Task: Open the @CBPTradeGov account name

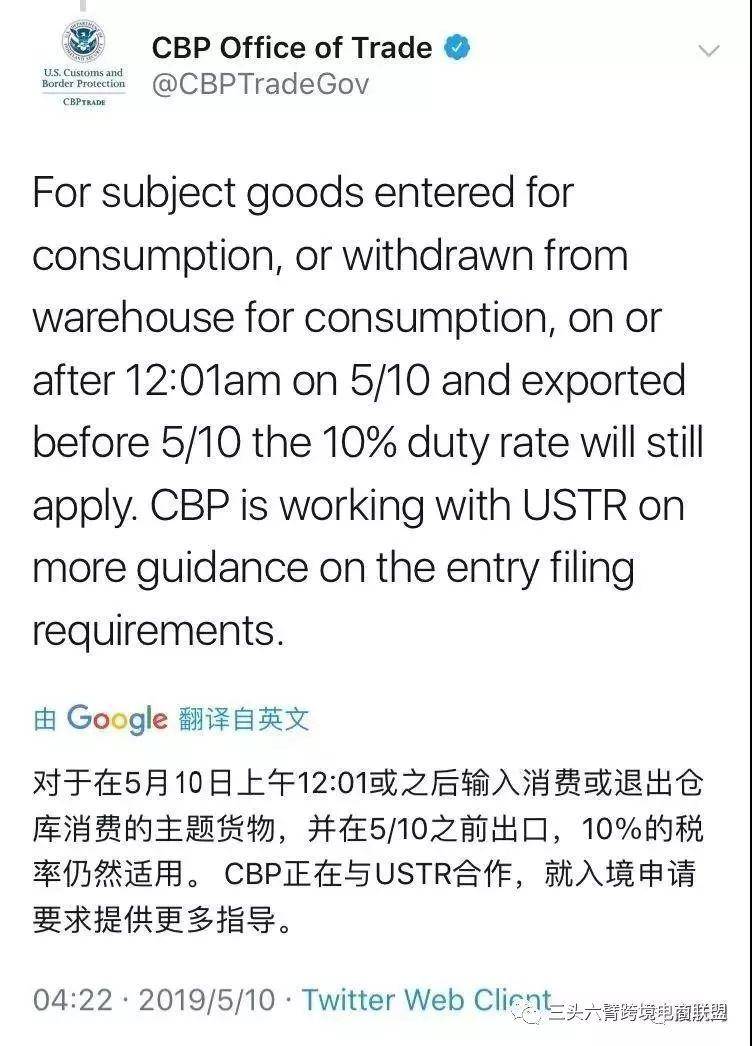Action: [260, 84]
